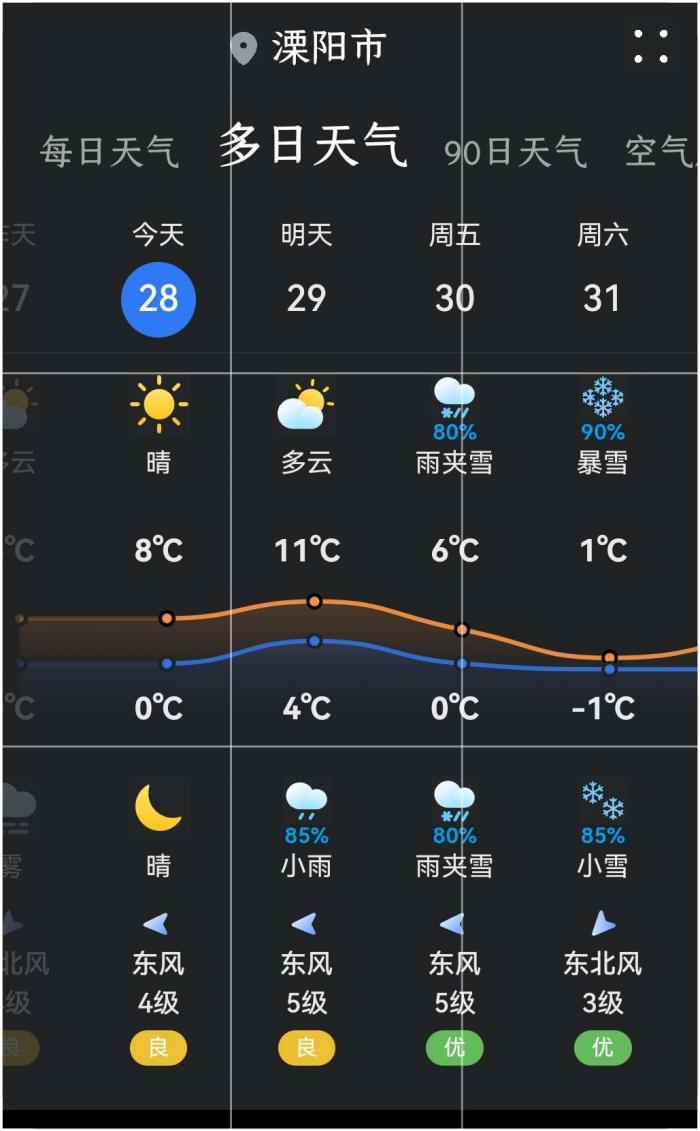Image resolution: width=700 pixels, height=1131 pixels.
Task: Open the four-dot menu icon
Action: point(651,47)
